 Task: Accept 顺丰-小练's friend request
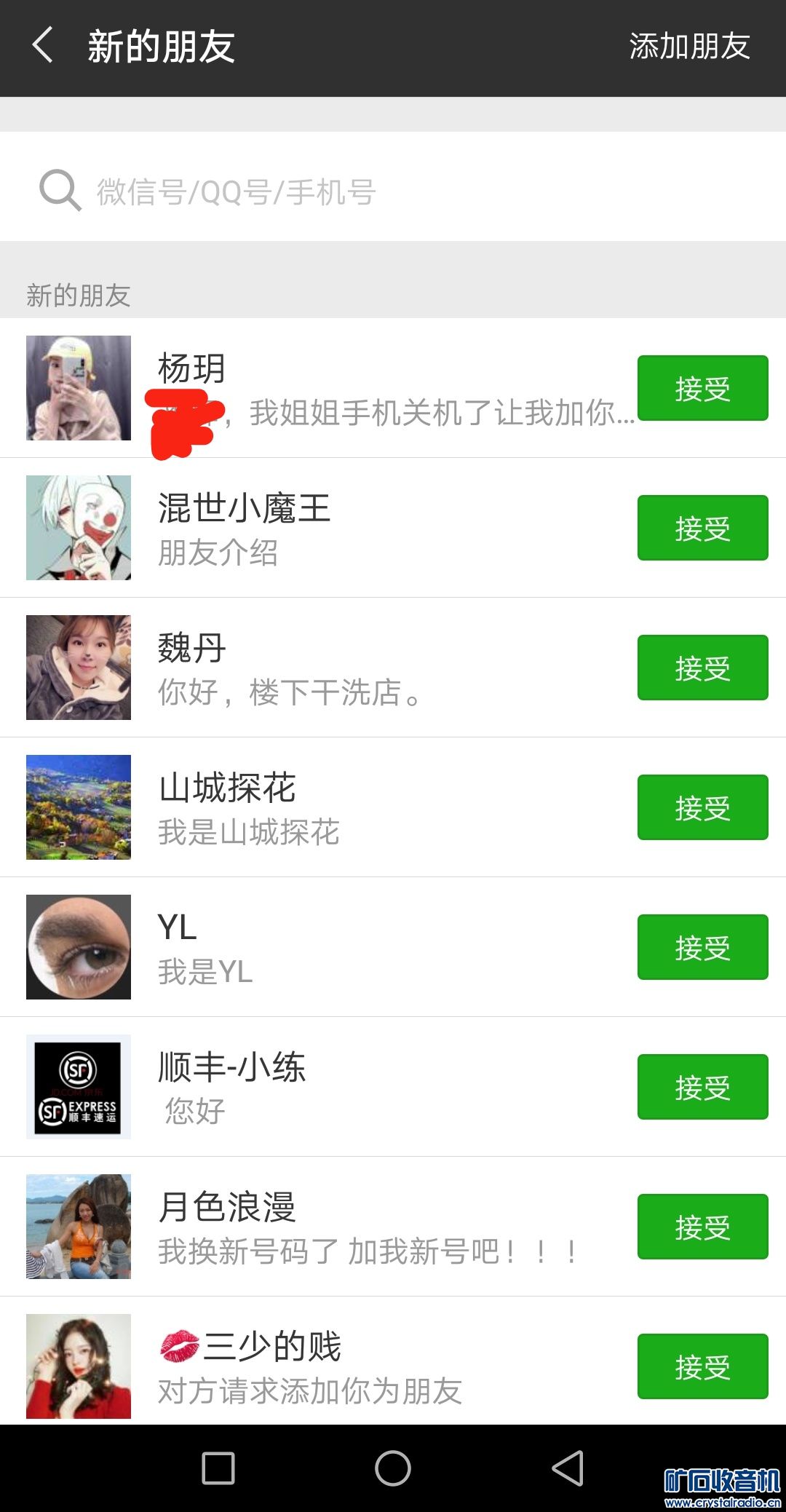701,1086
